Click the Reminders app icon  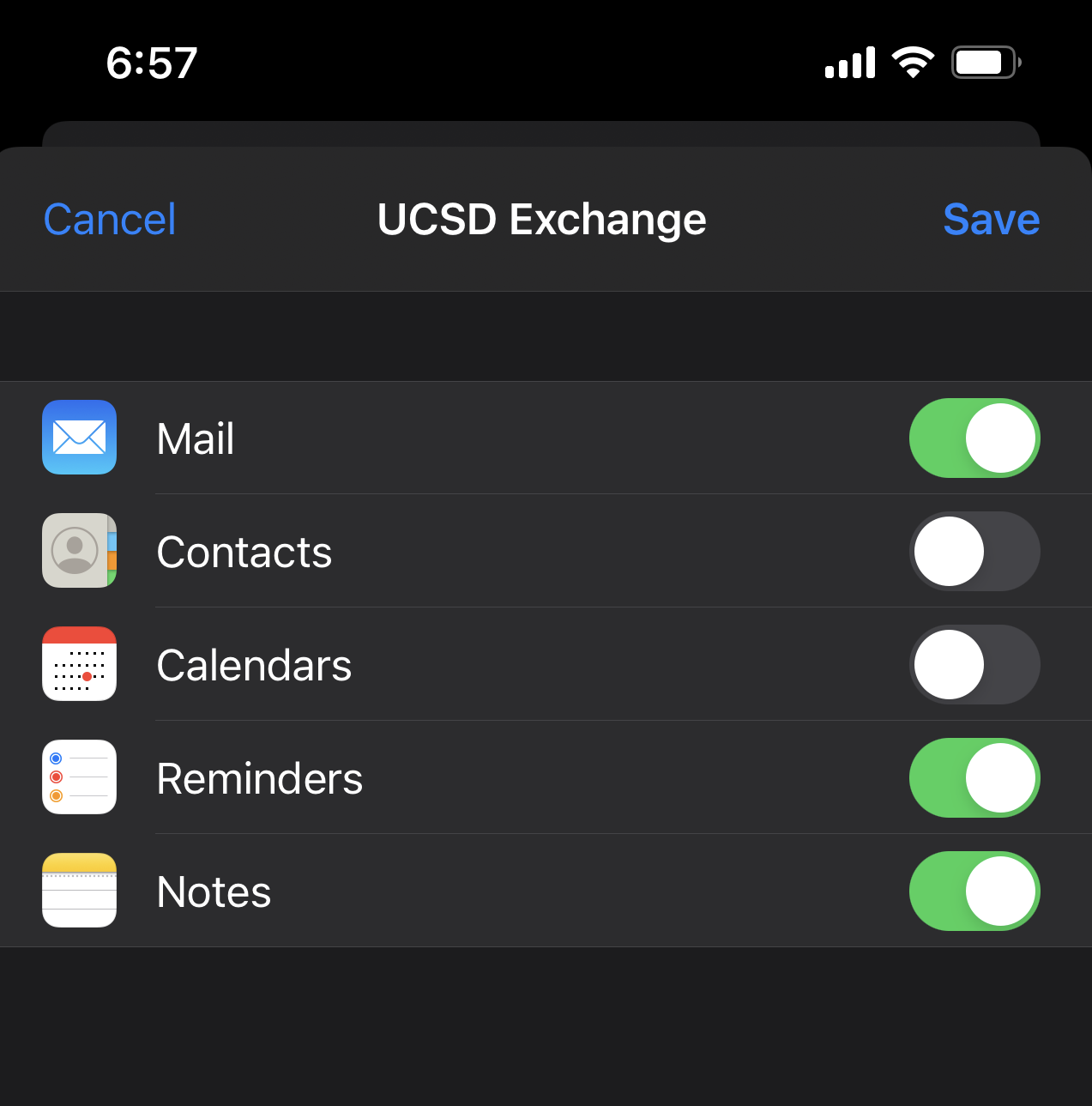[79, 777]
